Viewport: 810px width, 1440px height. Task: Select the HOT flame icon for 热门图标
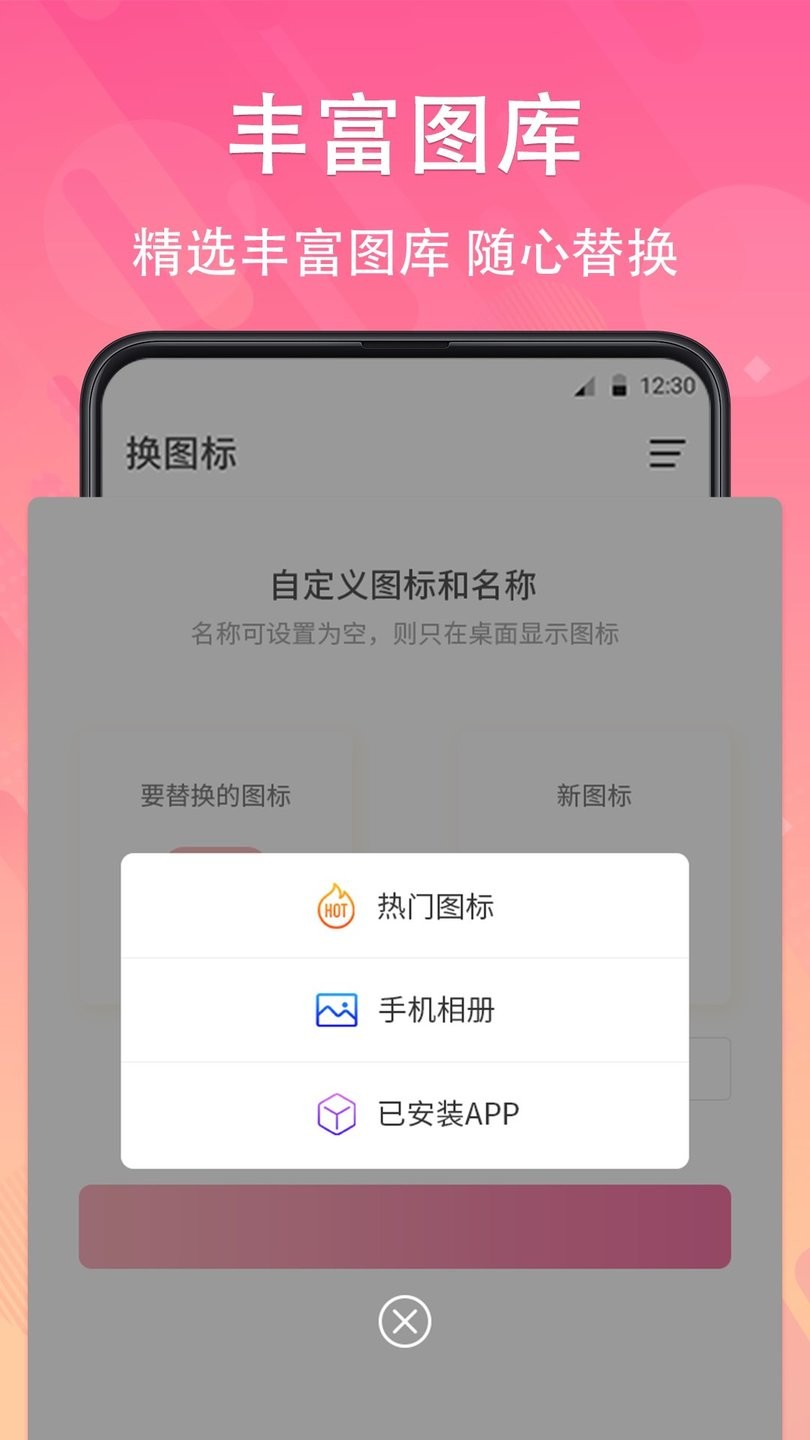click(337, 906)
